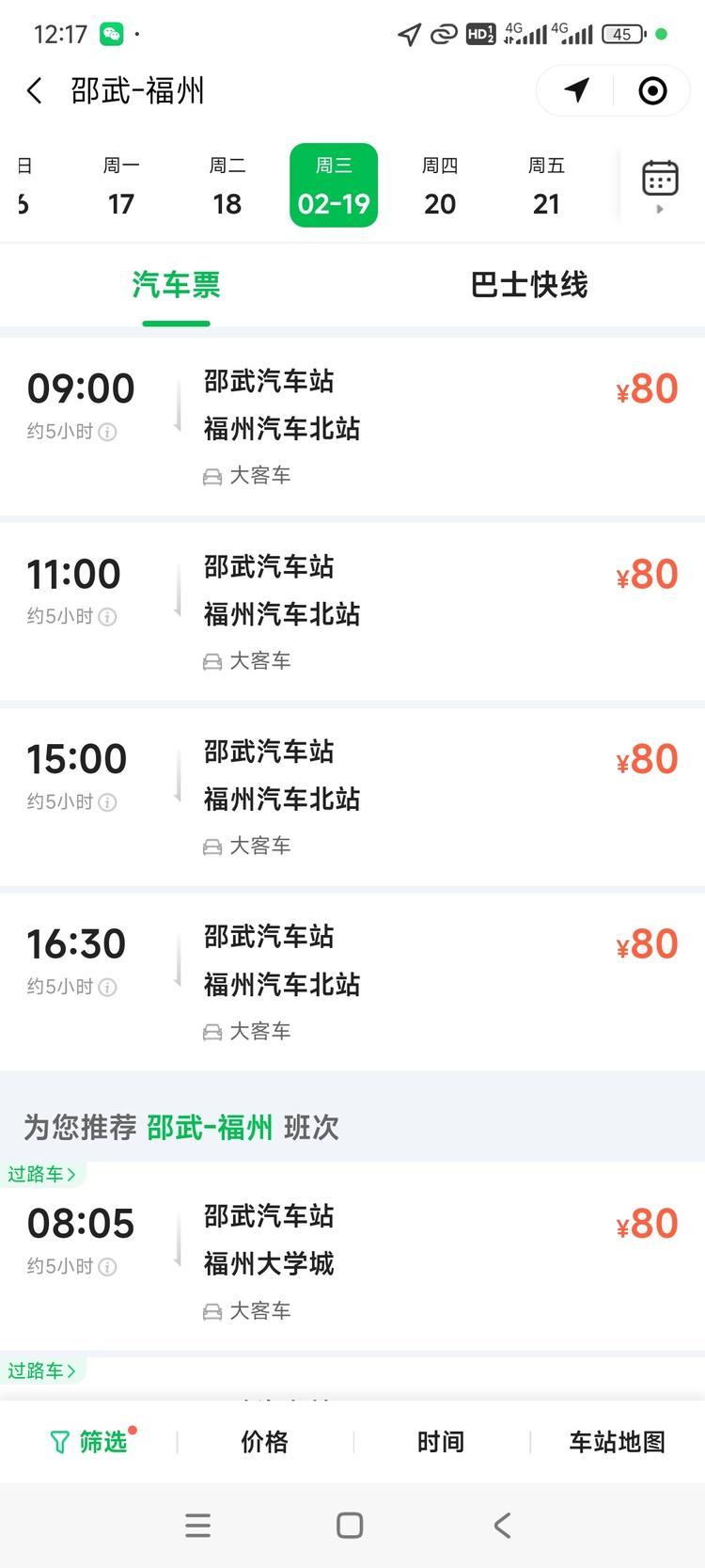Select Tuesday the 18th
Image resolution: width=705 pixels, height=1568 pixels.
pos(227,186)
